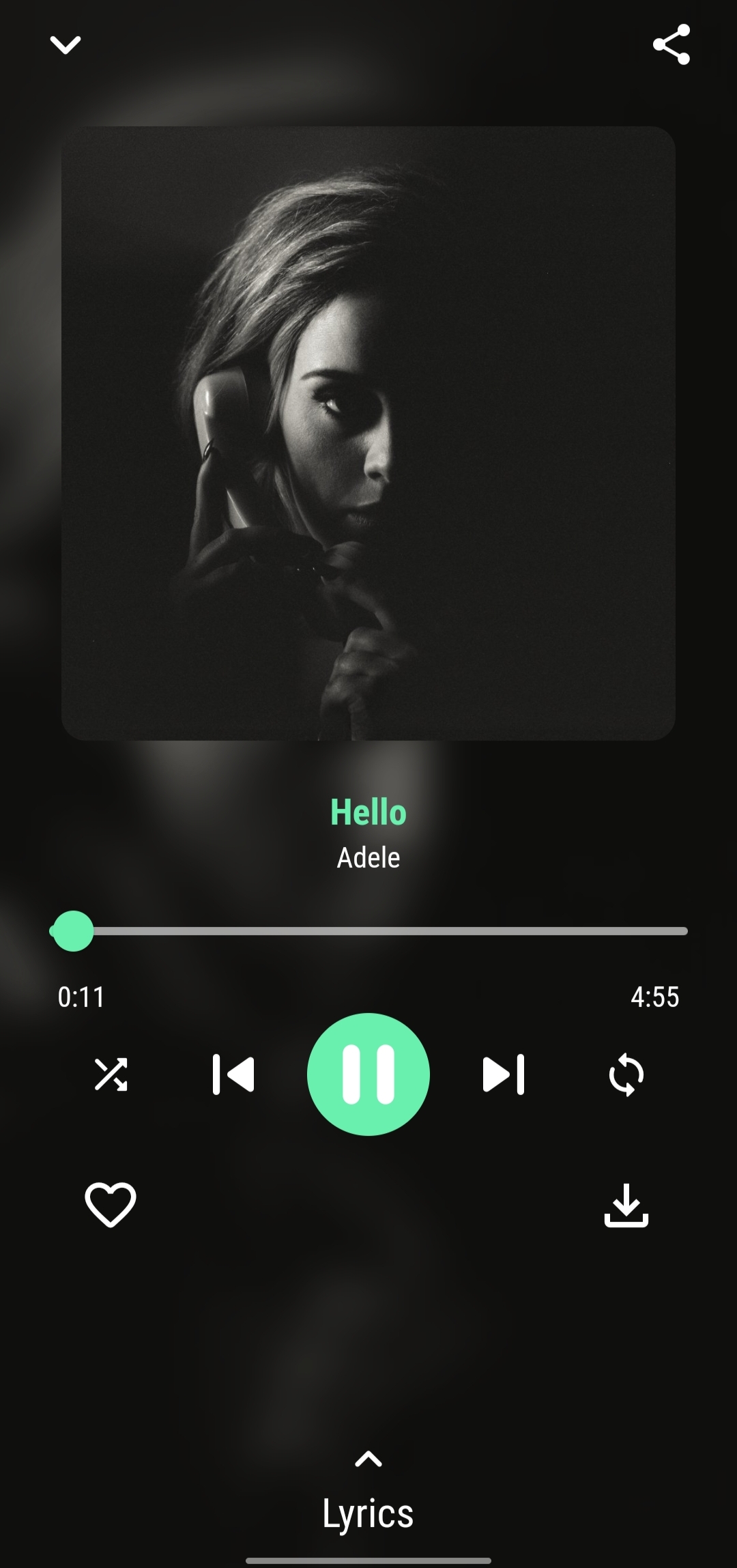
Task: Download the song Hello
Action: coord(626,1205)
